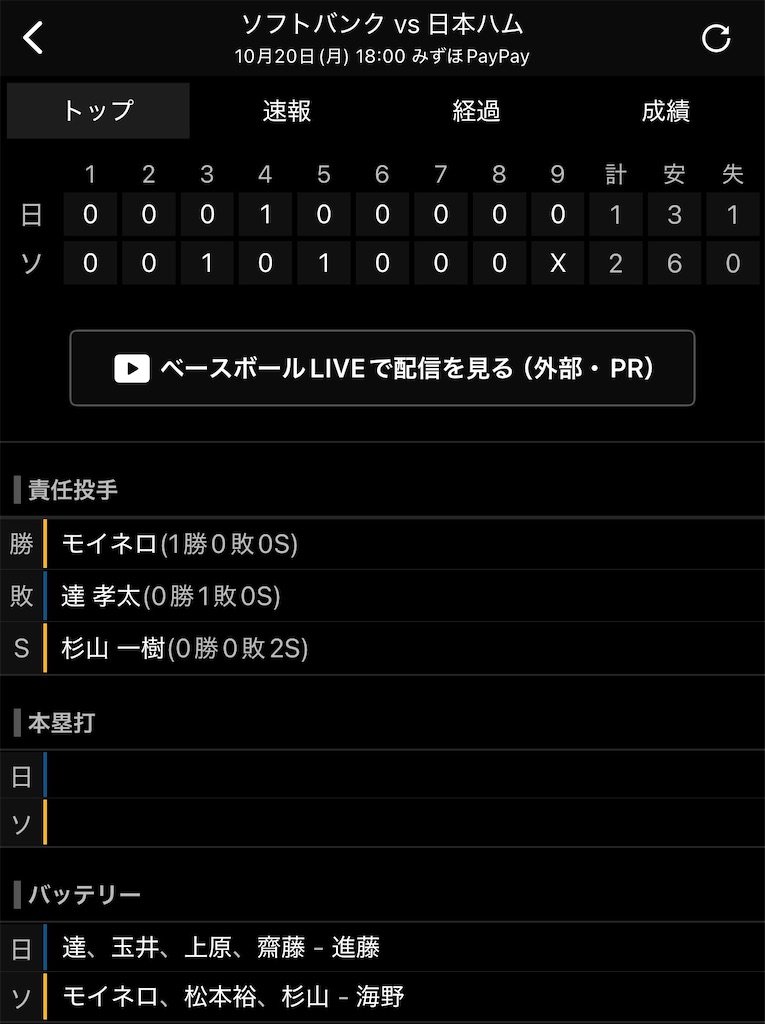The image size is (765, 1024).
Task: Select the 計 total score cell for ソ
Action: click(x=615, y=263)
